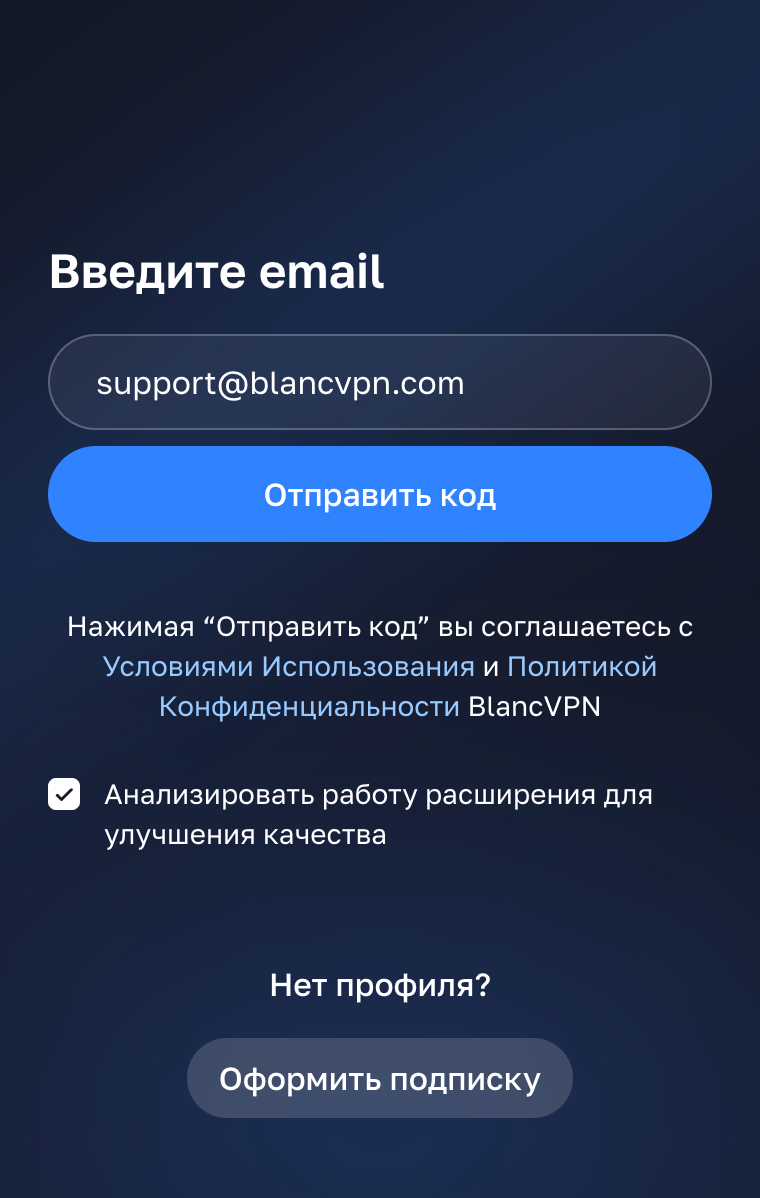Open the «Условиями Использования» link
Viewport: 760px width, 1198px height.
[x=288, y=666]
